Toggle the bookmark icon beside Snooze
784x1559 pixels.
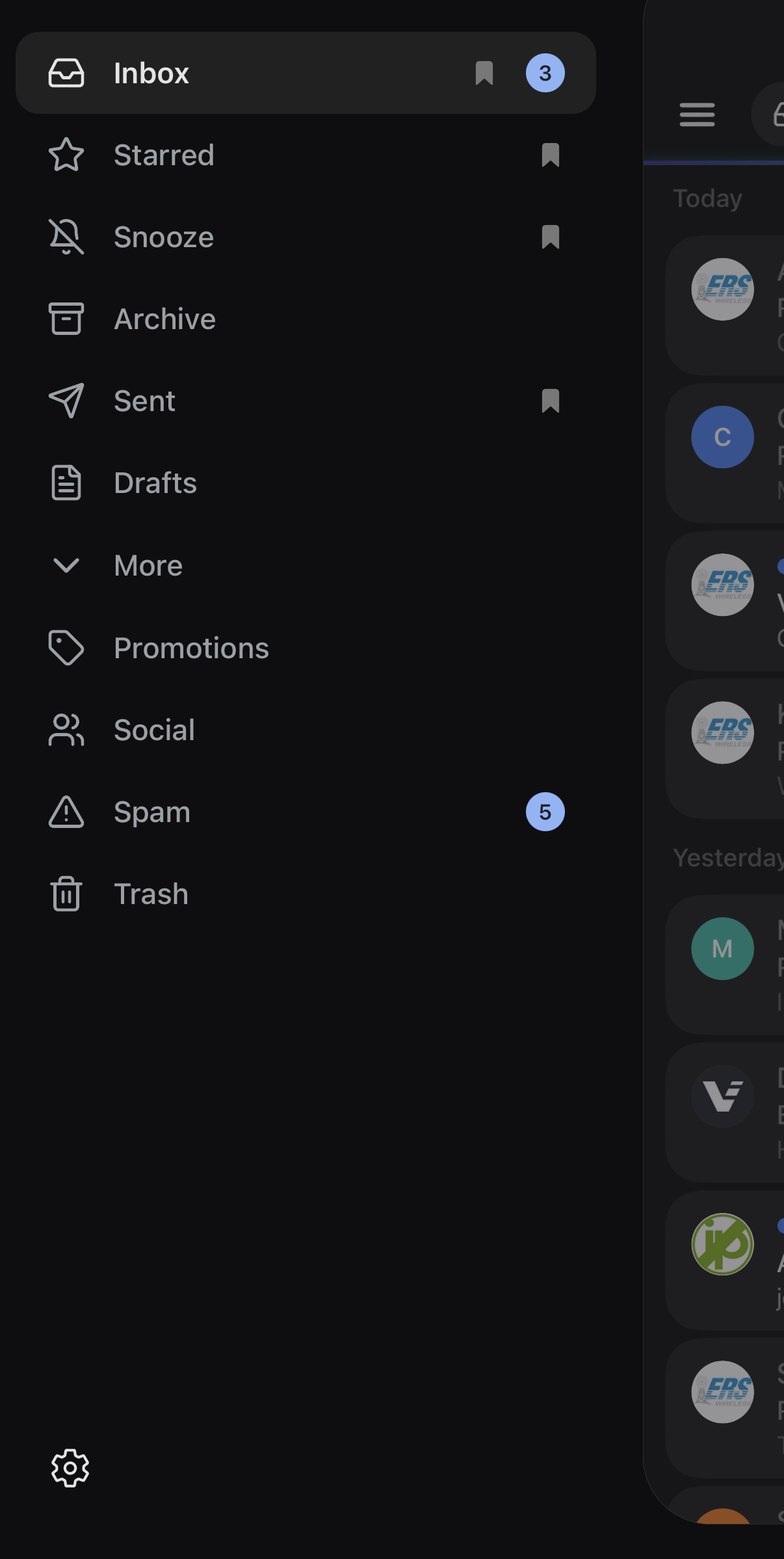(x=551, y=237)
